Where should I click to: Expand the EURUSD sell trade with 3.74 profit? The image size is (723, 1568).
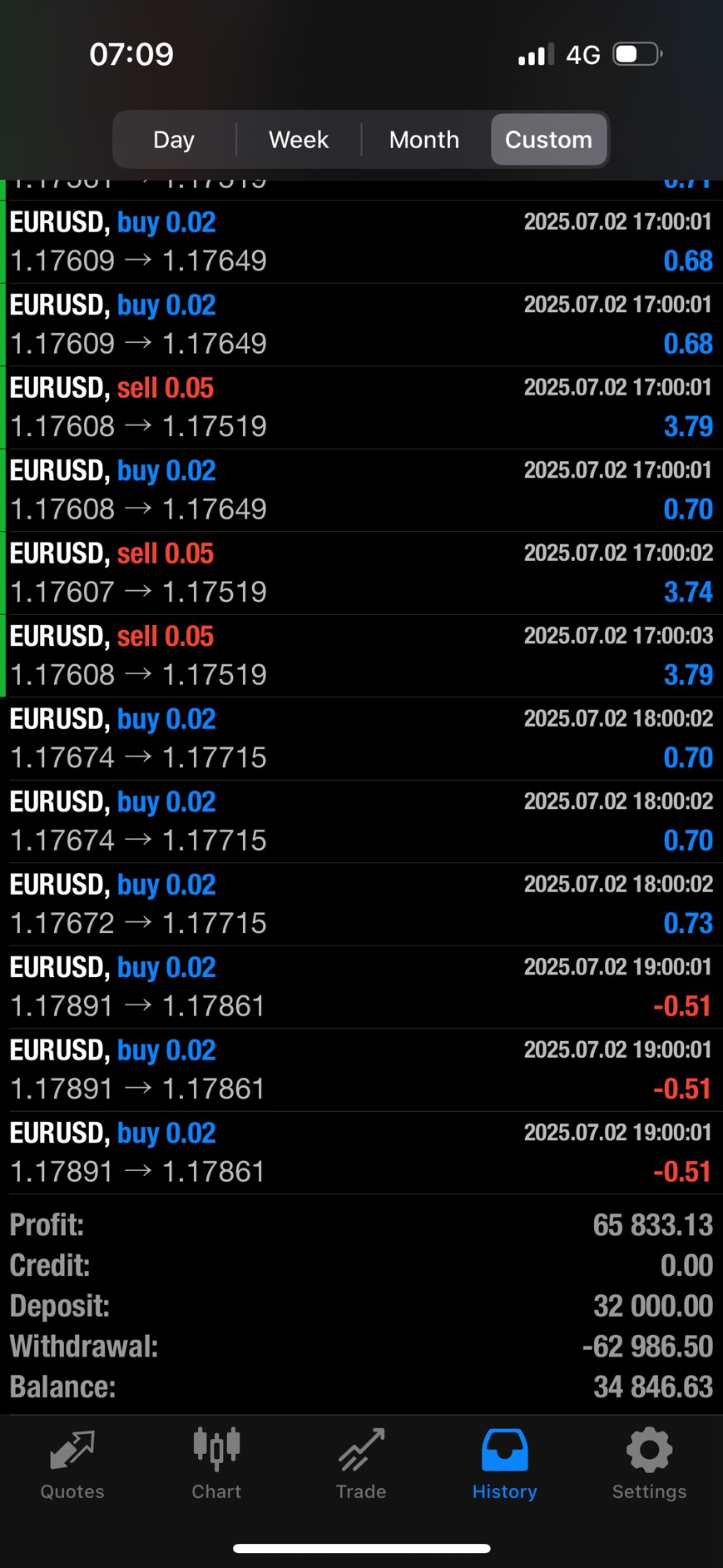(361, 573)
